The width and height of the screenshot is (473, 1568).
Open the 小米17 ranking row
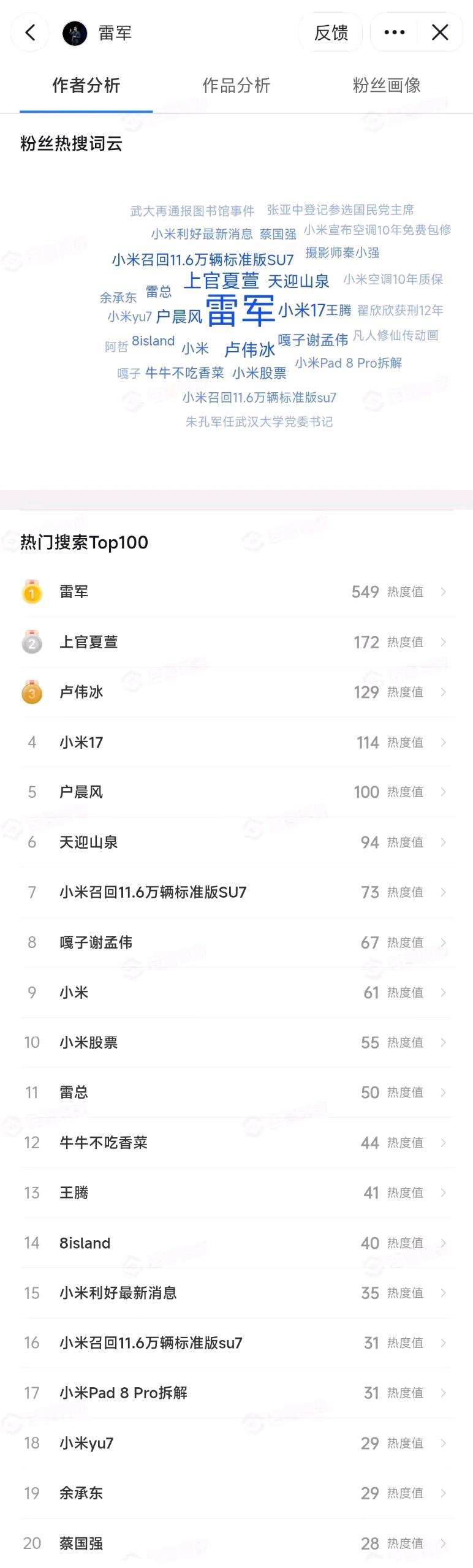[236, 743]
